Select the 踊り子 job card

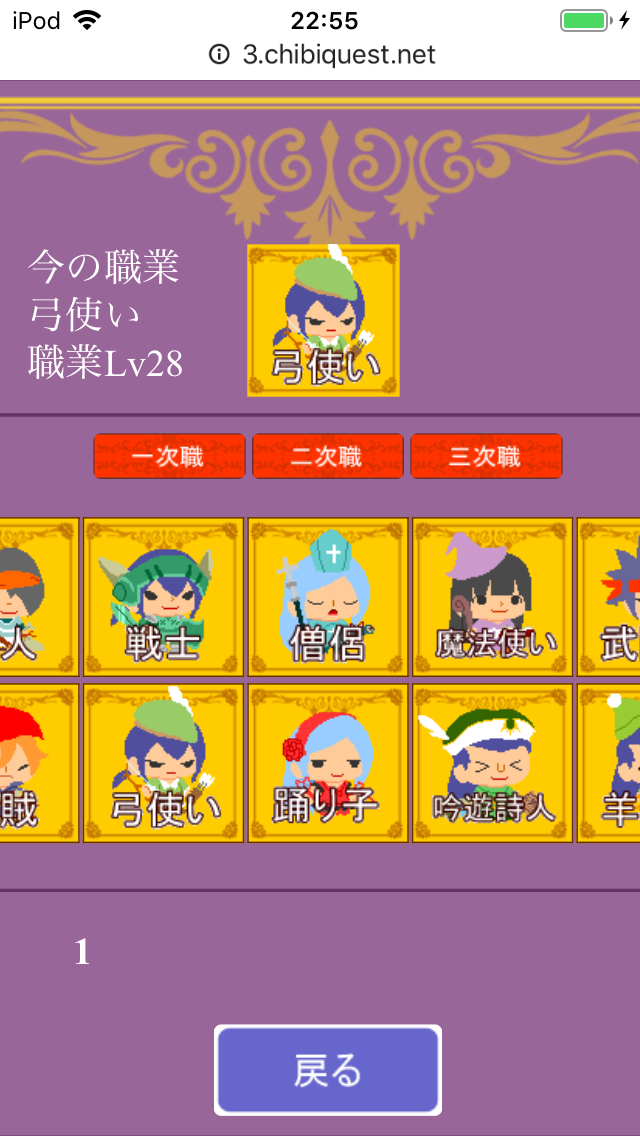click(x=328, y=763)
